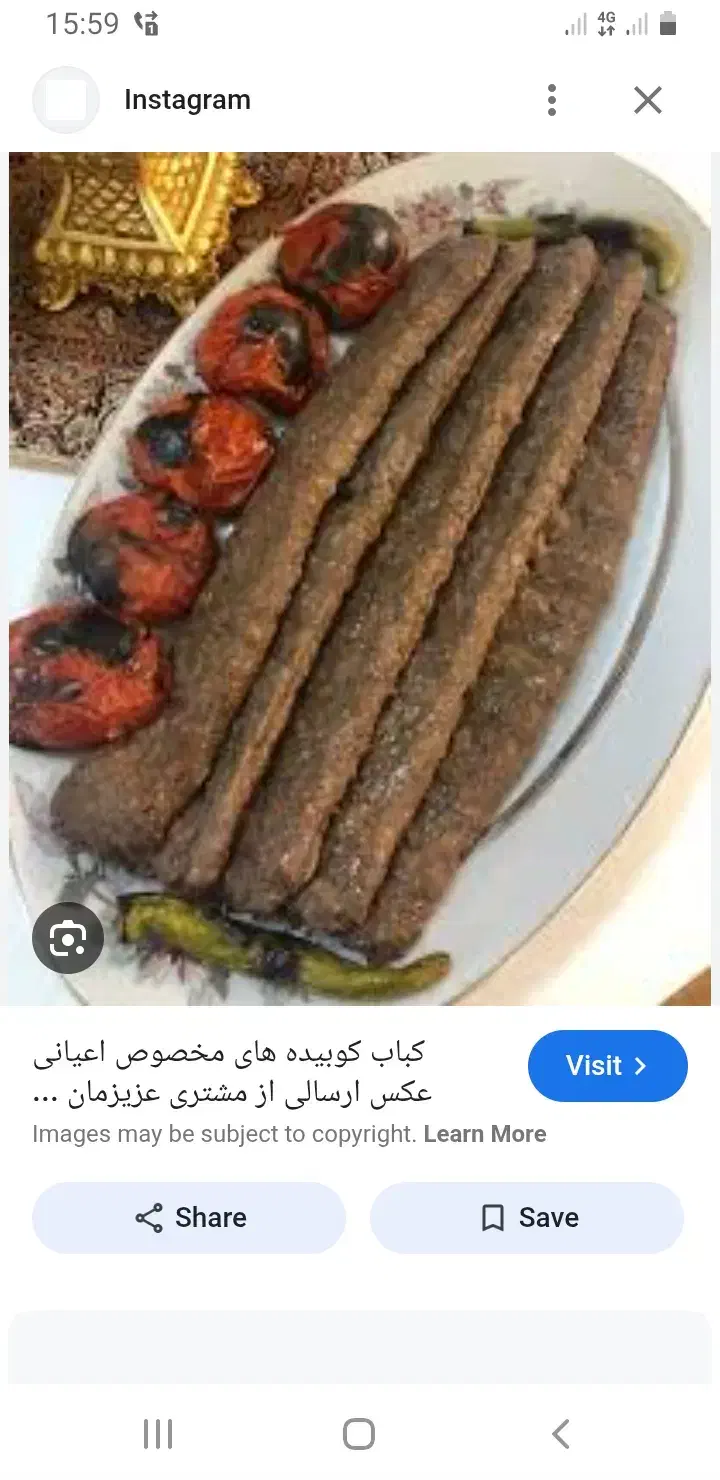
Task: Tap the Save pill button
Action: coord(527,1218)
